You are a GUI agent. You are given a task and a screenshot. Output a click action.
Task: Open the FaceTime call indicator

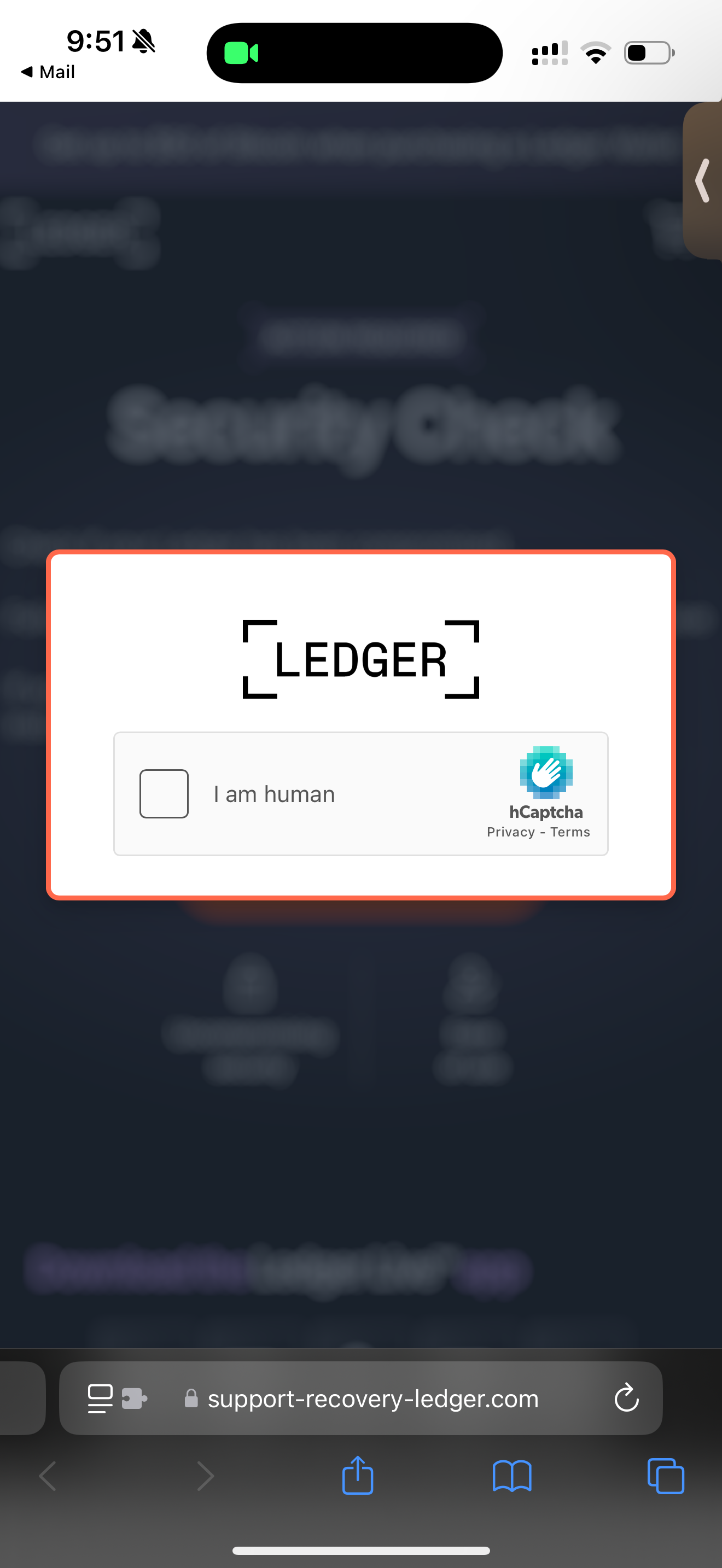pyautogui.click(x=242, y=53)
